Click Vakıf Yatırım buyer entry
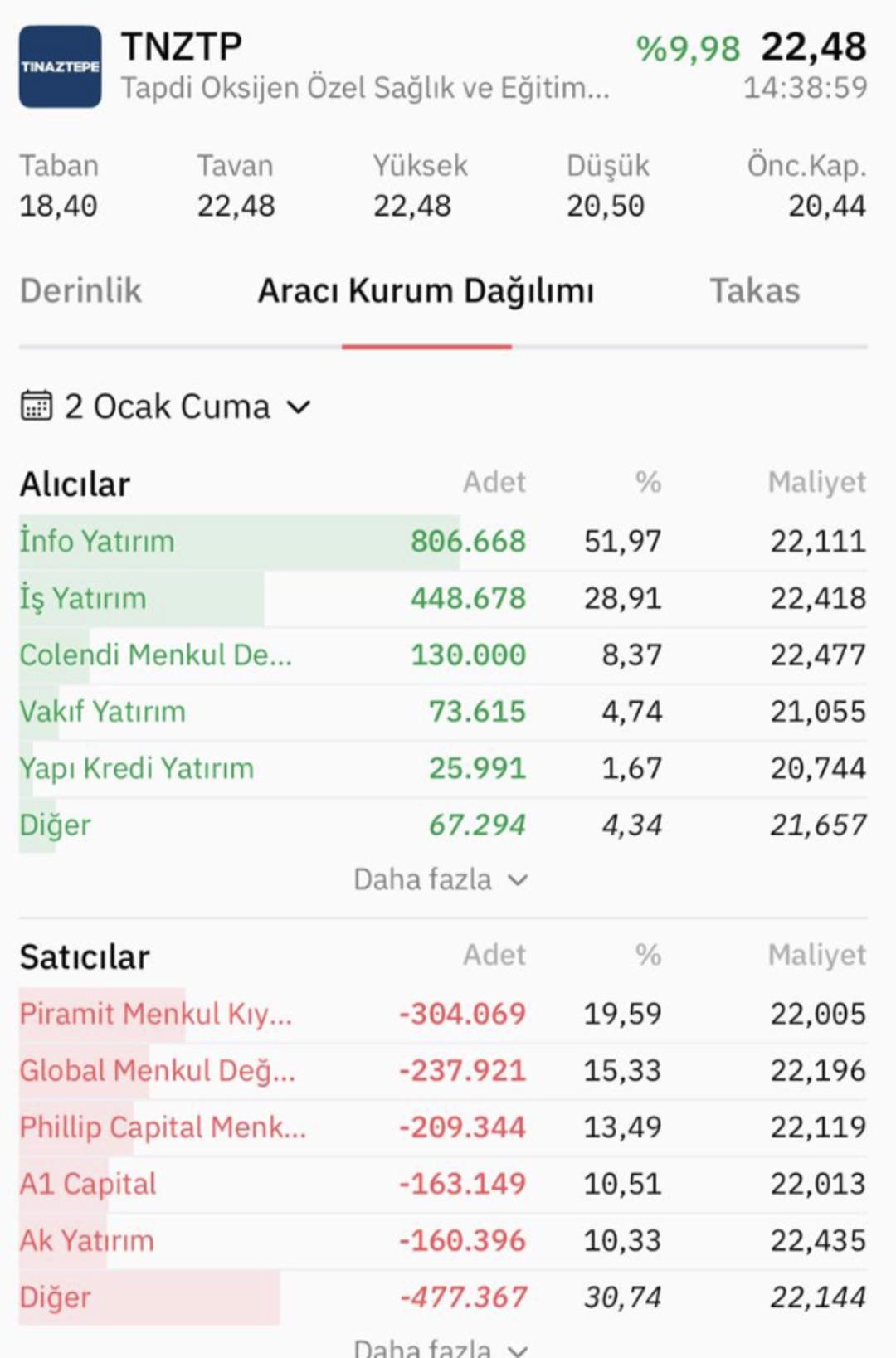The image size is (896, 1358). (x=103, y=711)
